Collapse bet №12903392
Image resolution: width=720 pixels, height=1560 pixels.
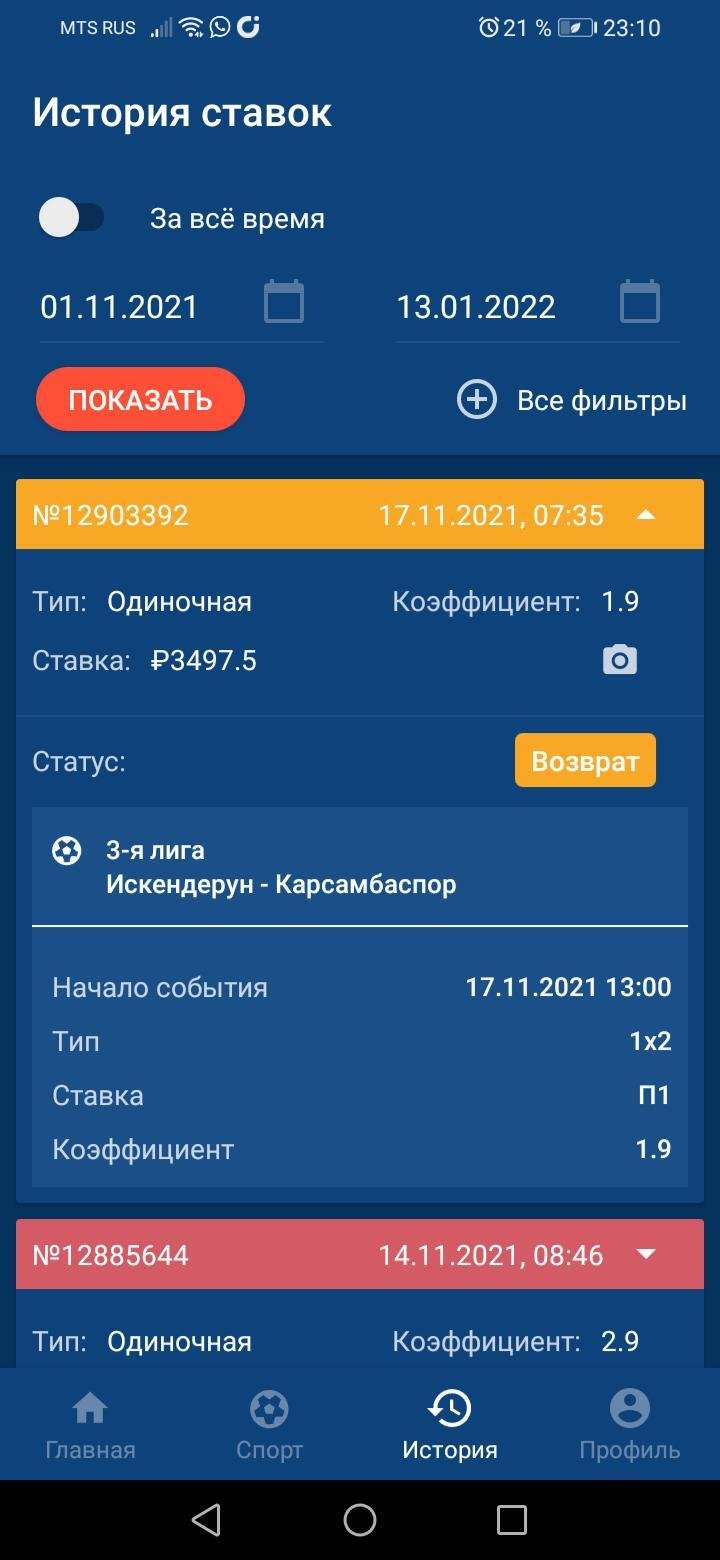[646, 515]
